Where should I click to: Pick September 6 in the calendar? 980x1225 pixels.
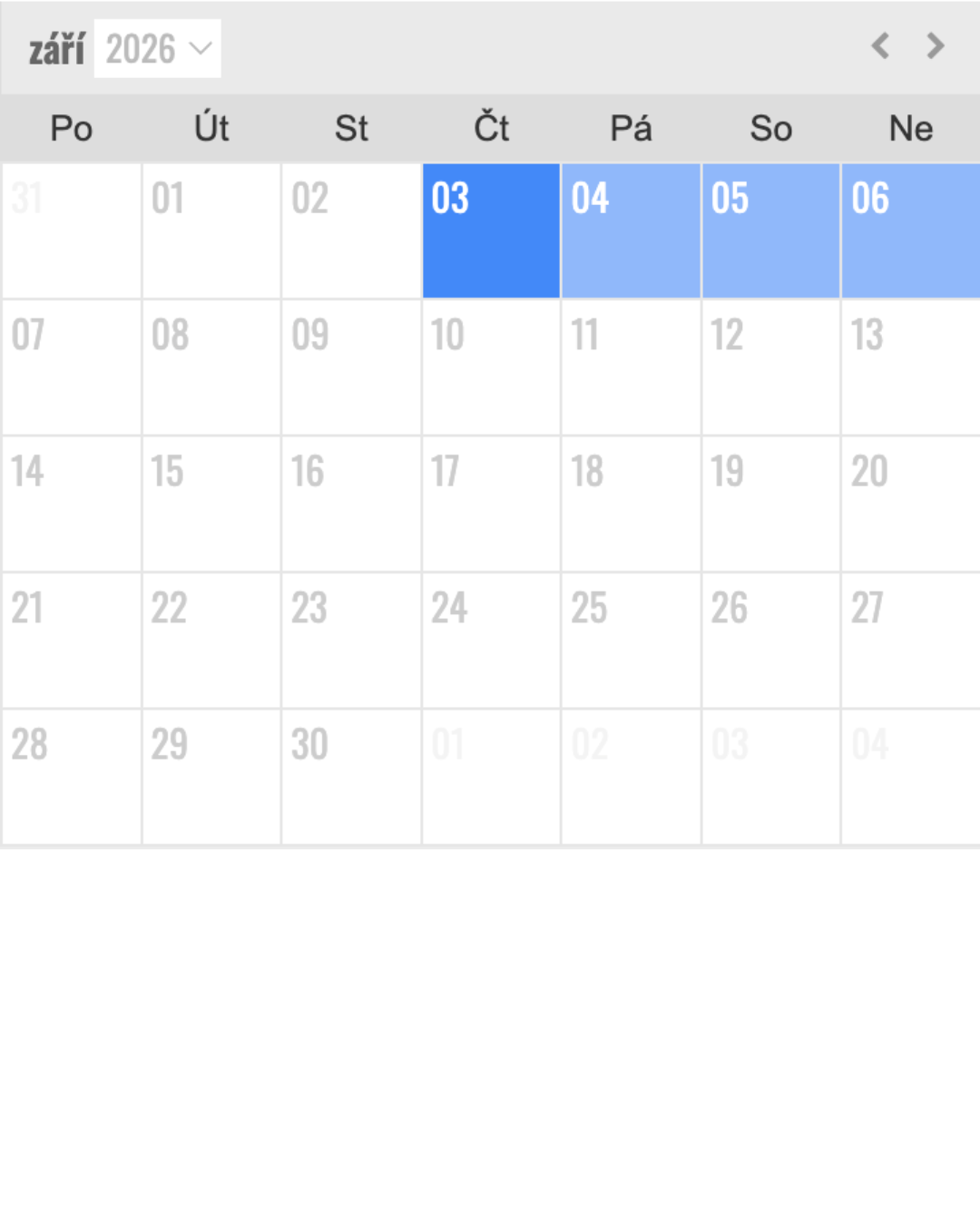910,230
